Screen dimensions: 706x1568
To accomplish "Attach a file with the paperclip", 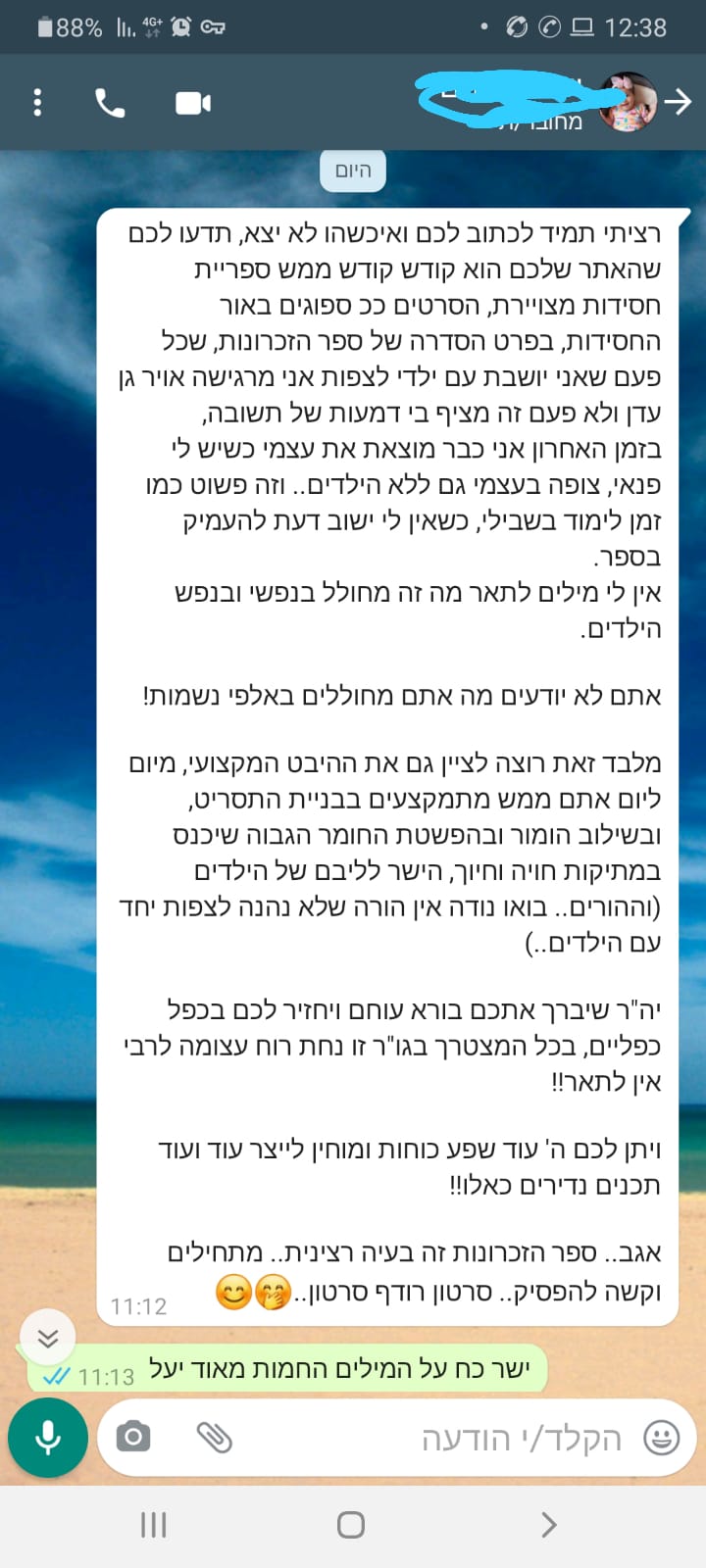I will 214,1438.
